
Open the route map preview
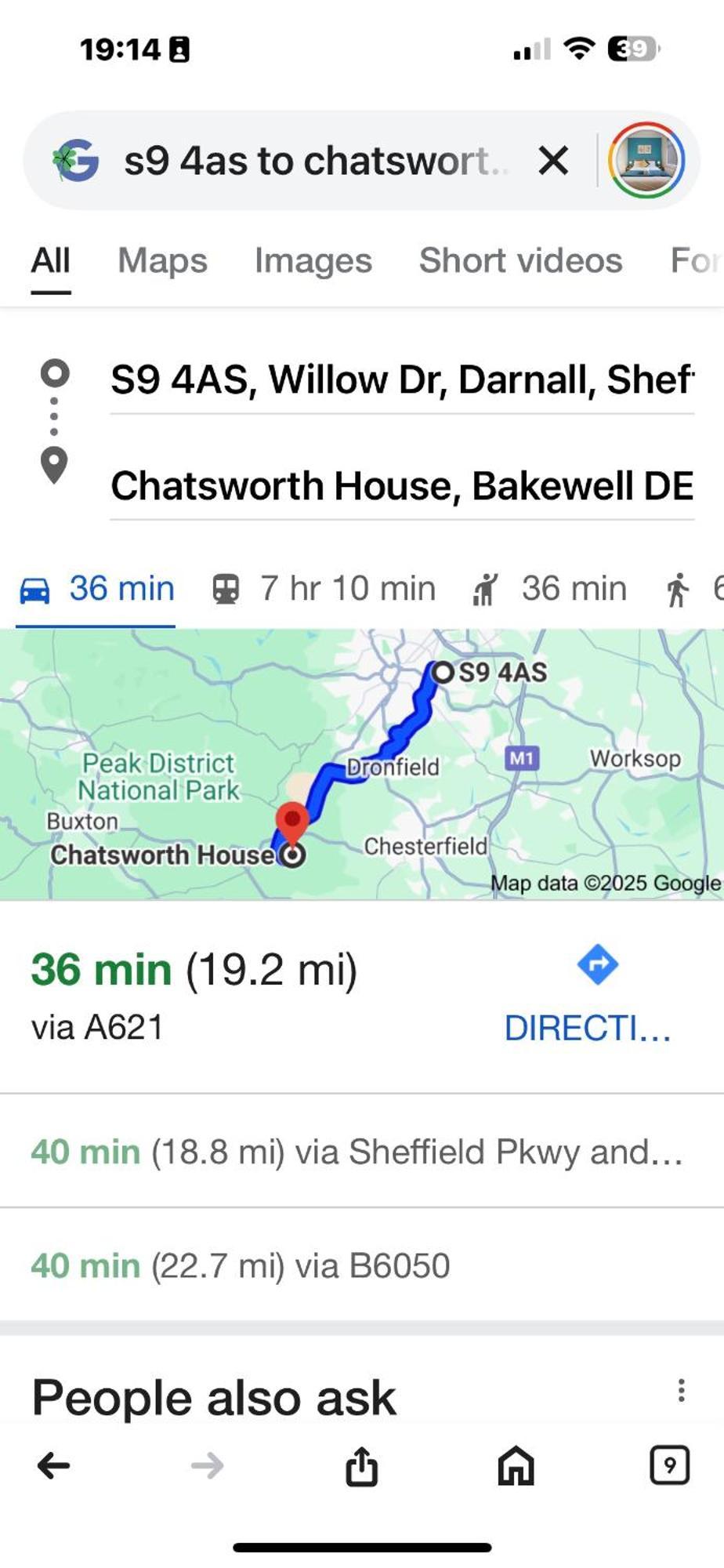pyautogui.click(x=360, y=764)
